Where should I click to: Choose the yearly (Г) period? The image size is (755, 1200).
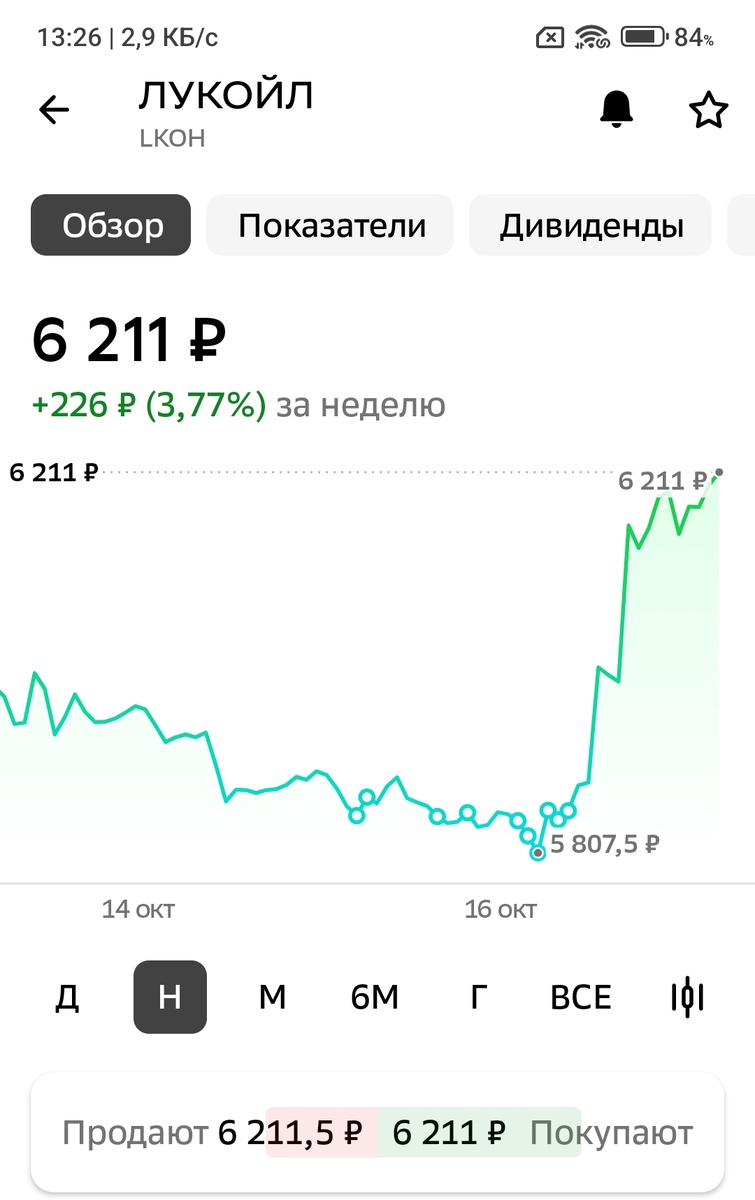(477, 996)
